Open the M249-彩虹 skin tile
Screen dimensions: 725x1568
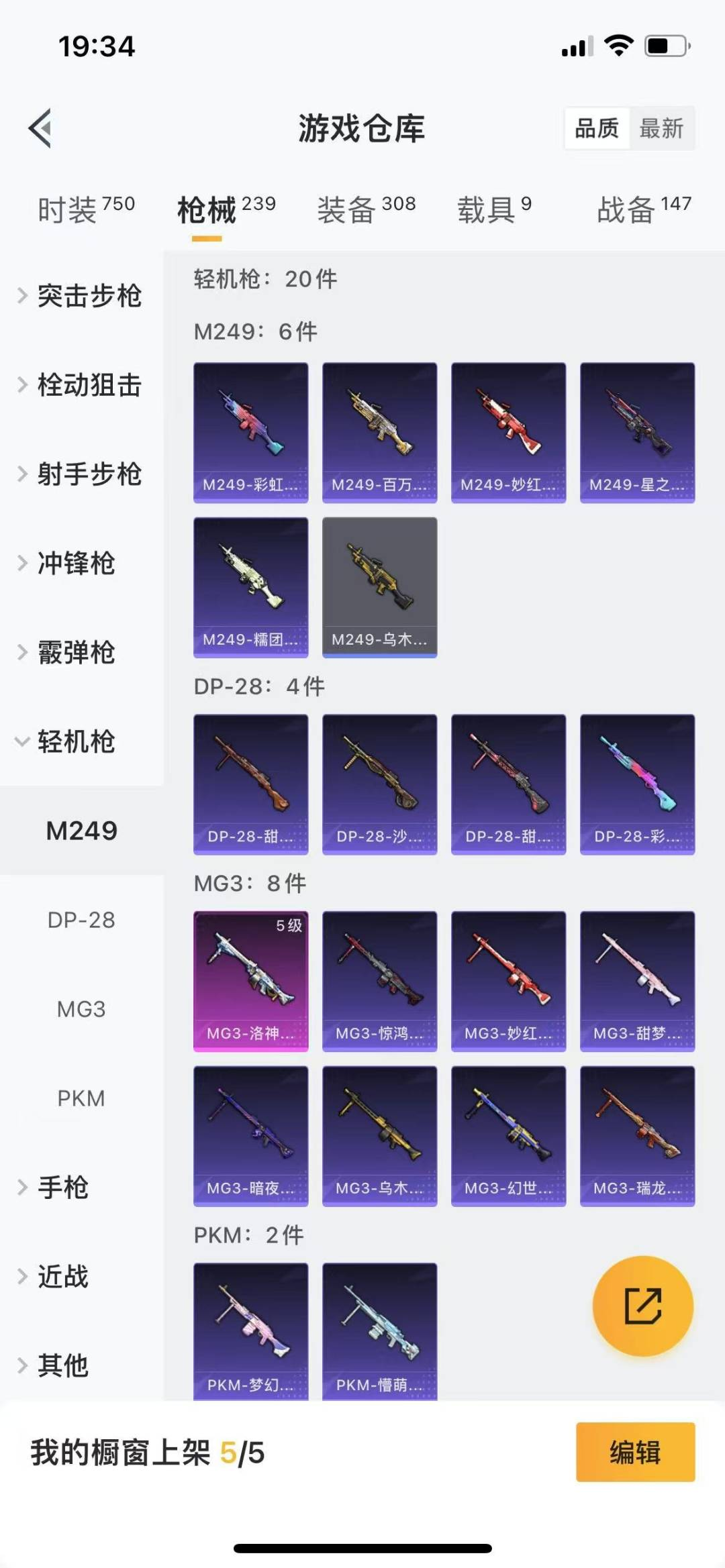coord(251,433)
